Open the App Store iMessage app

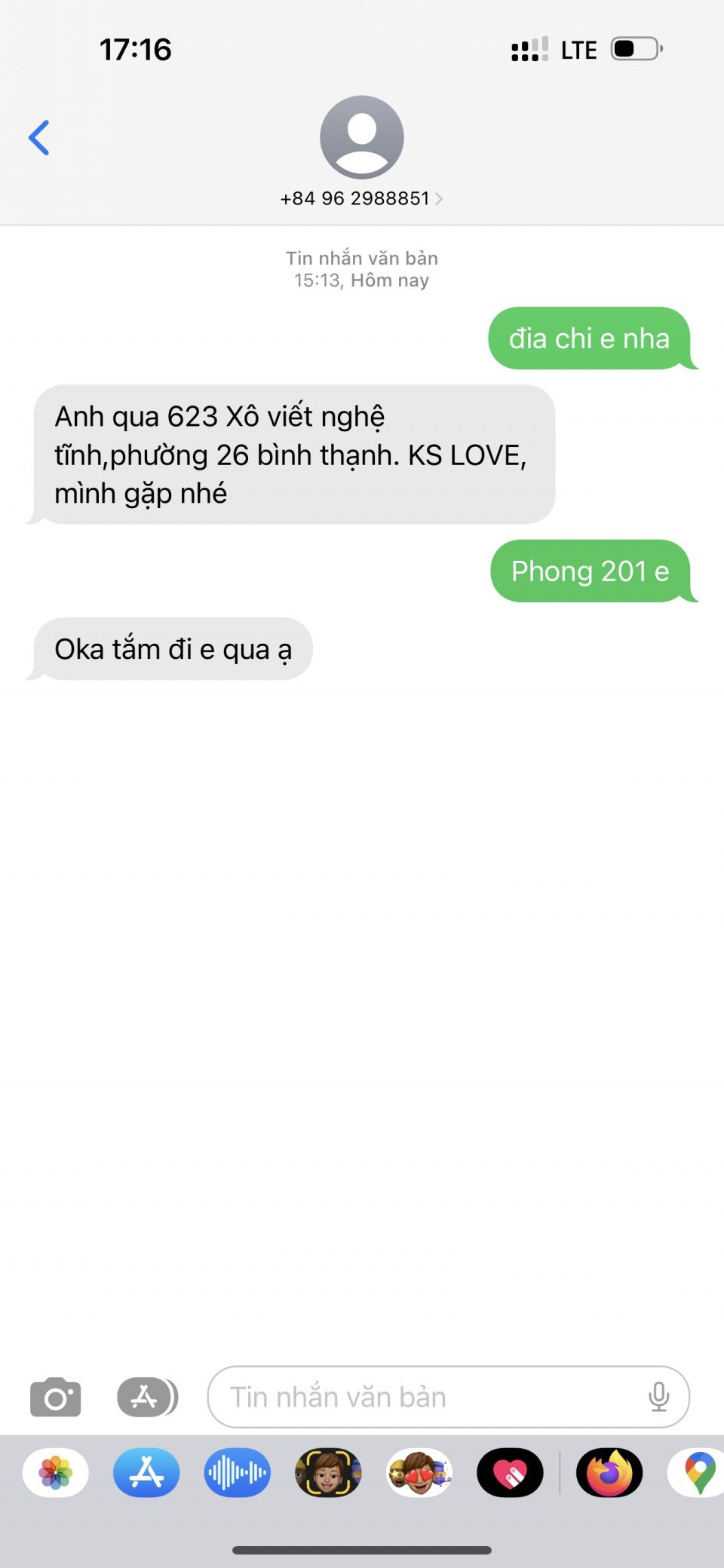146,1472
